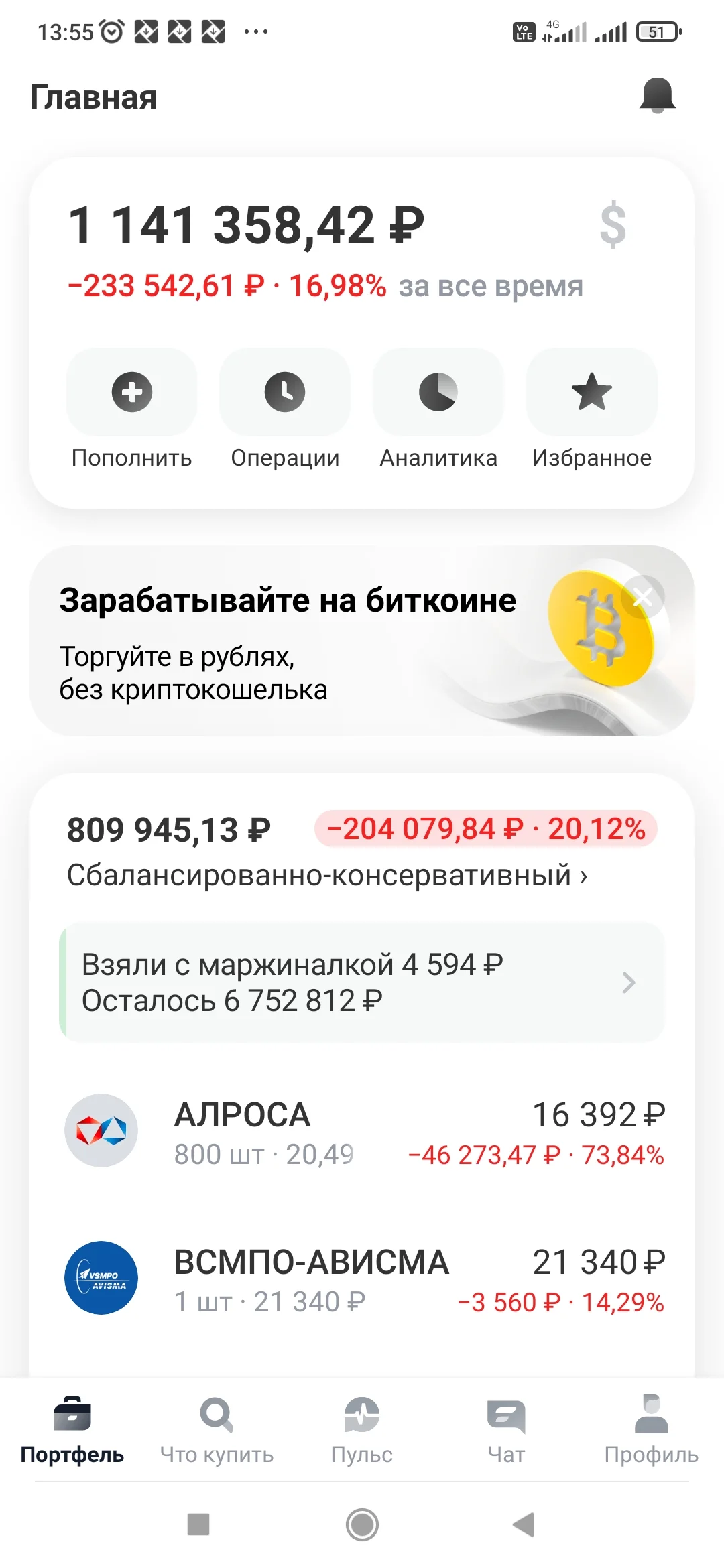Screen dimensions: 724x1568
Task: Tap the system back button
Action: [x=524, y=1524]
